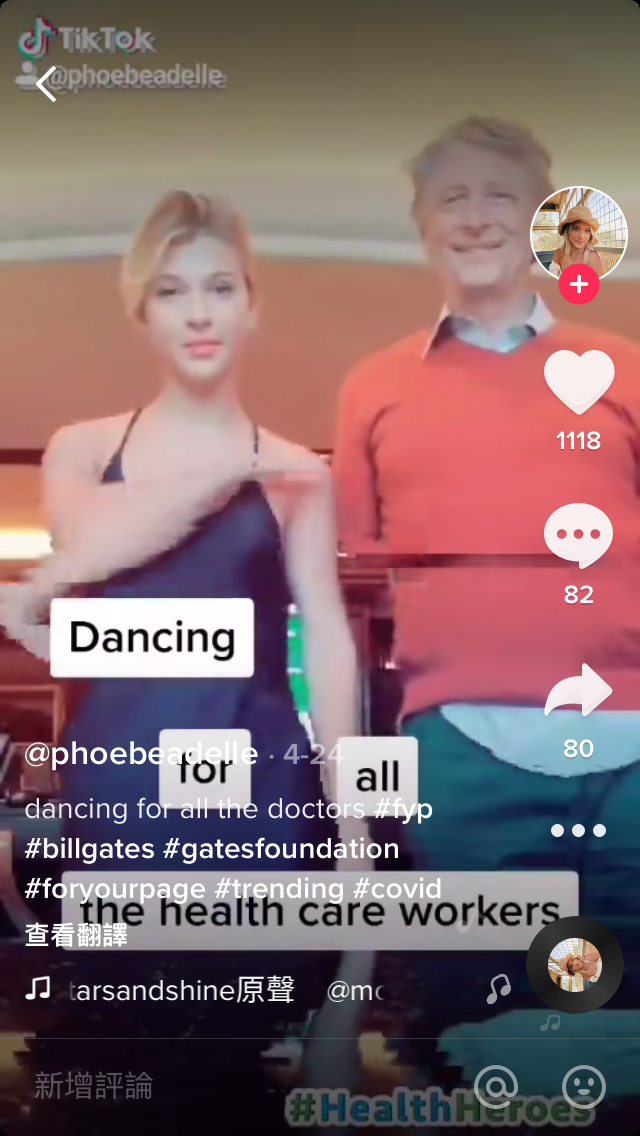Open the @phoebeadelle username link
640x1136 pixels.
click(x=141, y=754)
